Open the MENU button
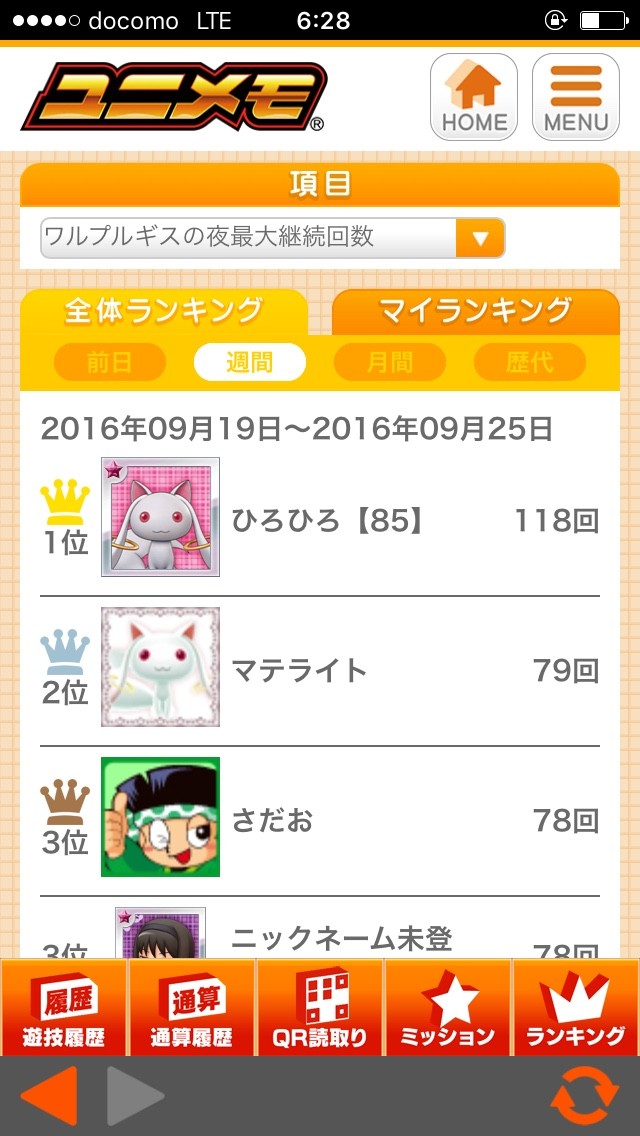 point(575,97)
